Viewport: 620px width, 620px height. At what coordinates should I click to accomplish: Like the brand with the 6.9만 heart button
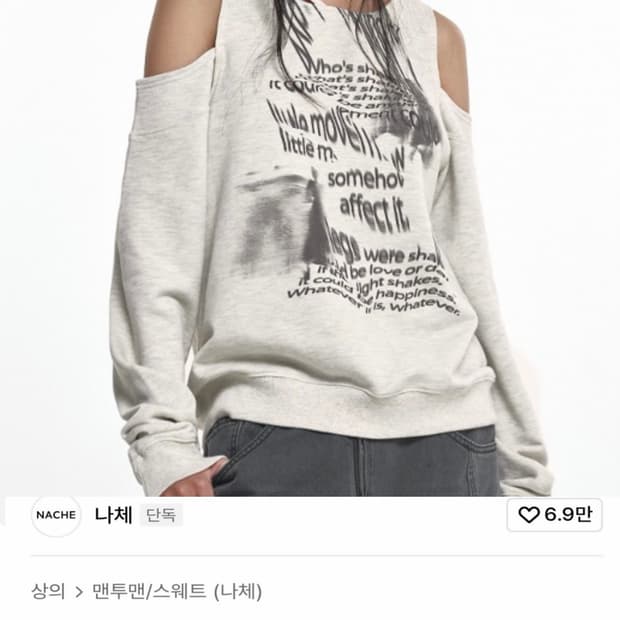(x=554, y=515)
